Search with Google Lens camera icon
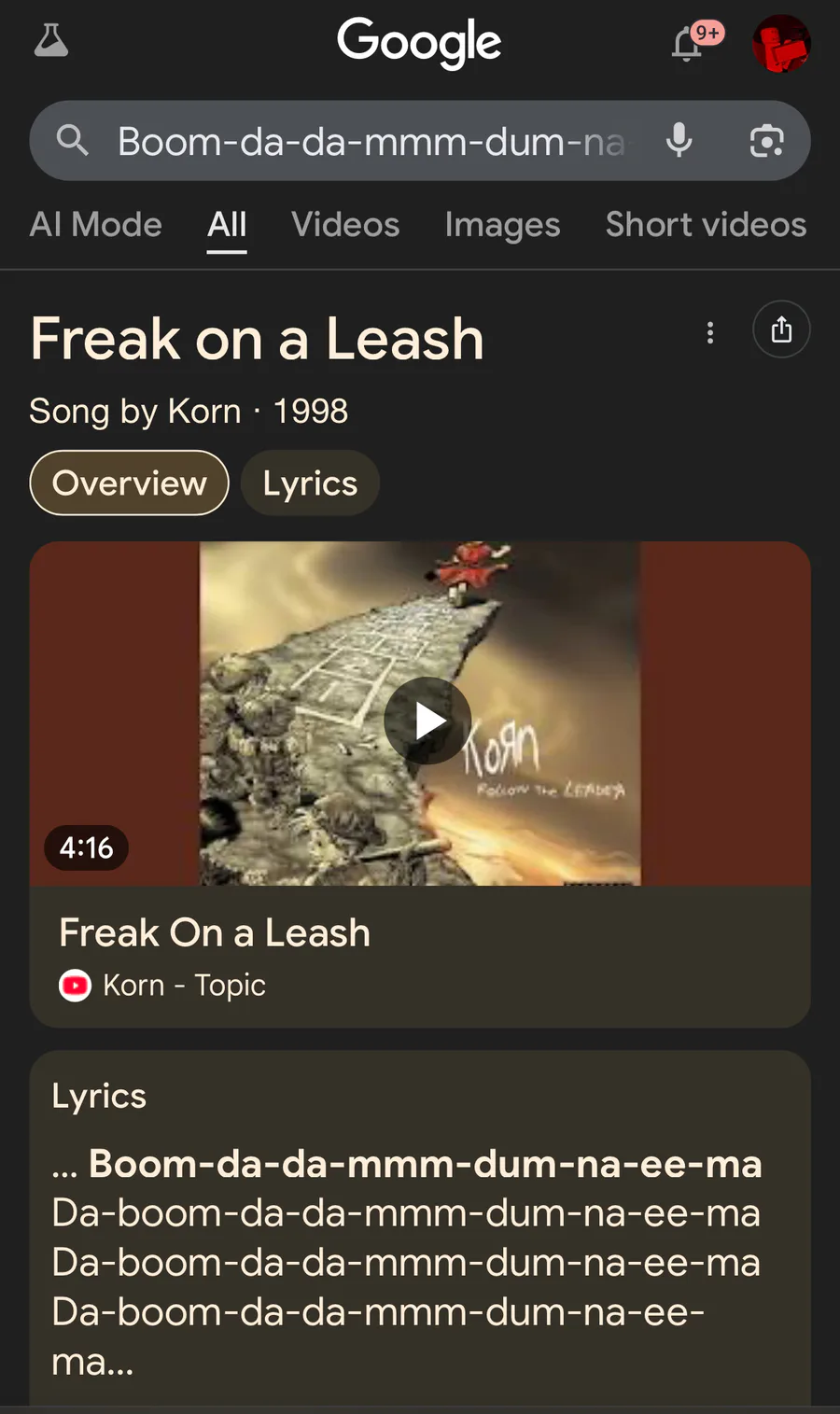Image resolution: width=840 pixels, height=1414 pixels. coord(766,141)
